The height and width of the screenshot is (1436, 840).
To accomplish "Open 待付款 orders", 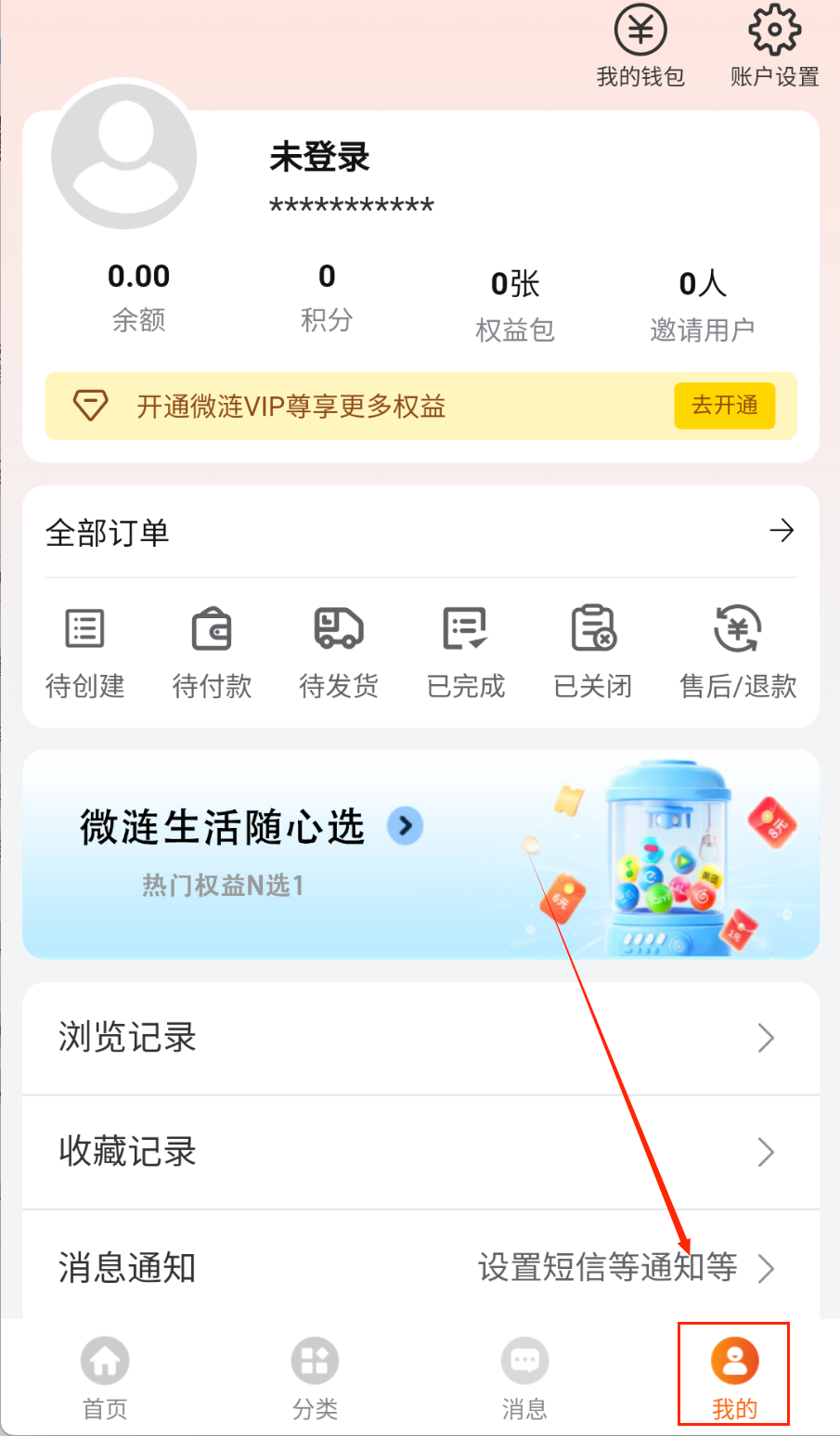I will (x=212, y=650).
